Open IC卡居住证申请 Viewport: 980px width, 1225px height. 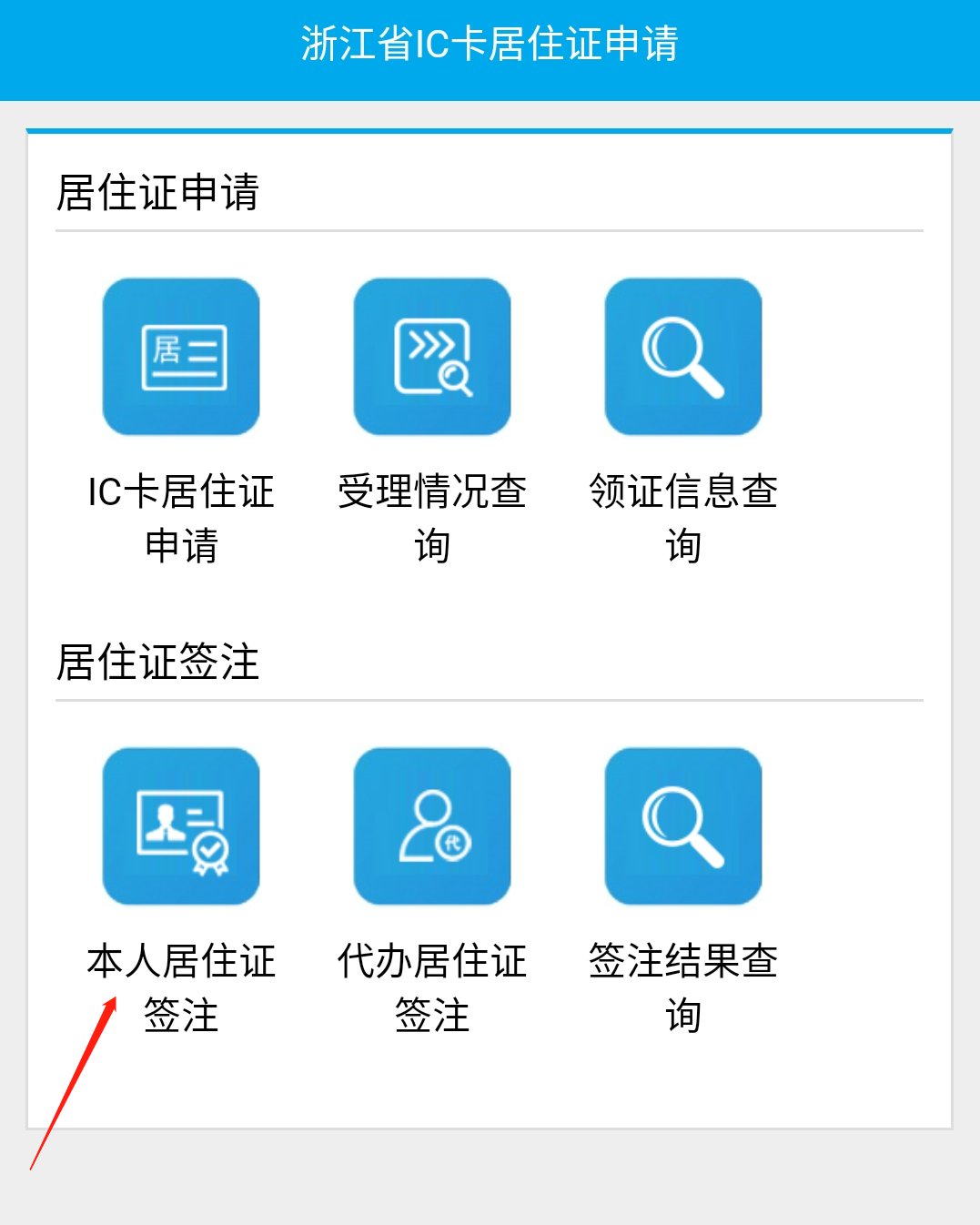coord(181,357)
